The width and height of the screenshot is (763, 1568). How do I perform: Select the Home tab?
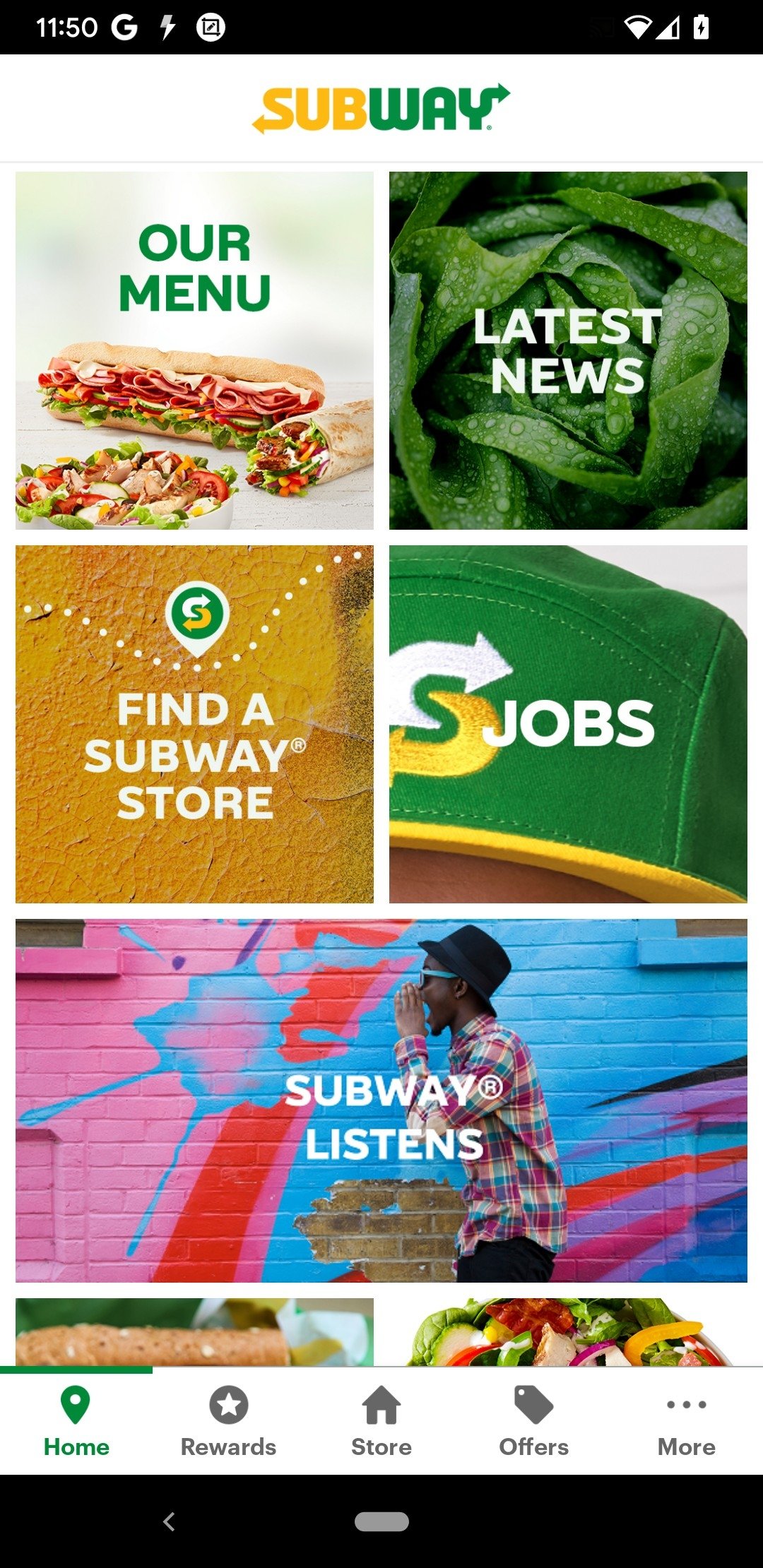tap(76, 1421)
